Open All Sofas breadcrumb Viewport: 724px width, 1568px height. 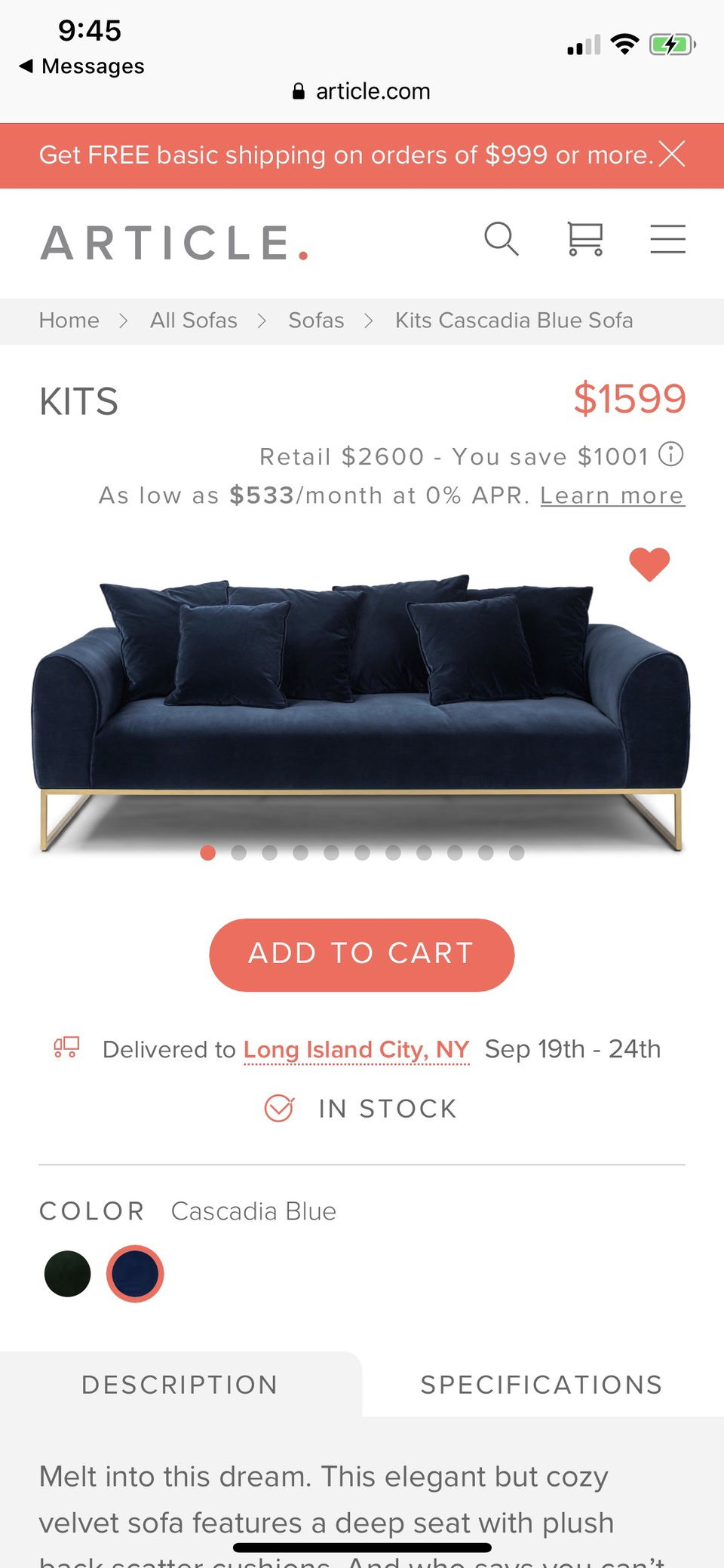click(x=193, y=321)
